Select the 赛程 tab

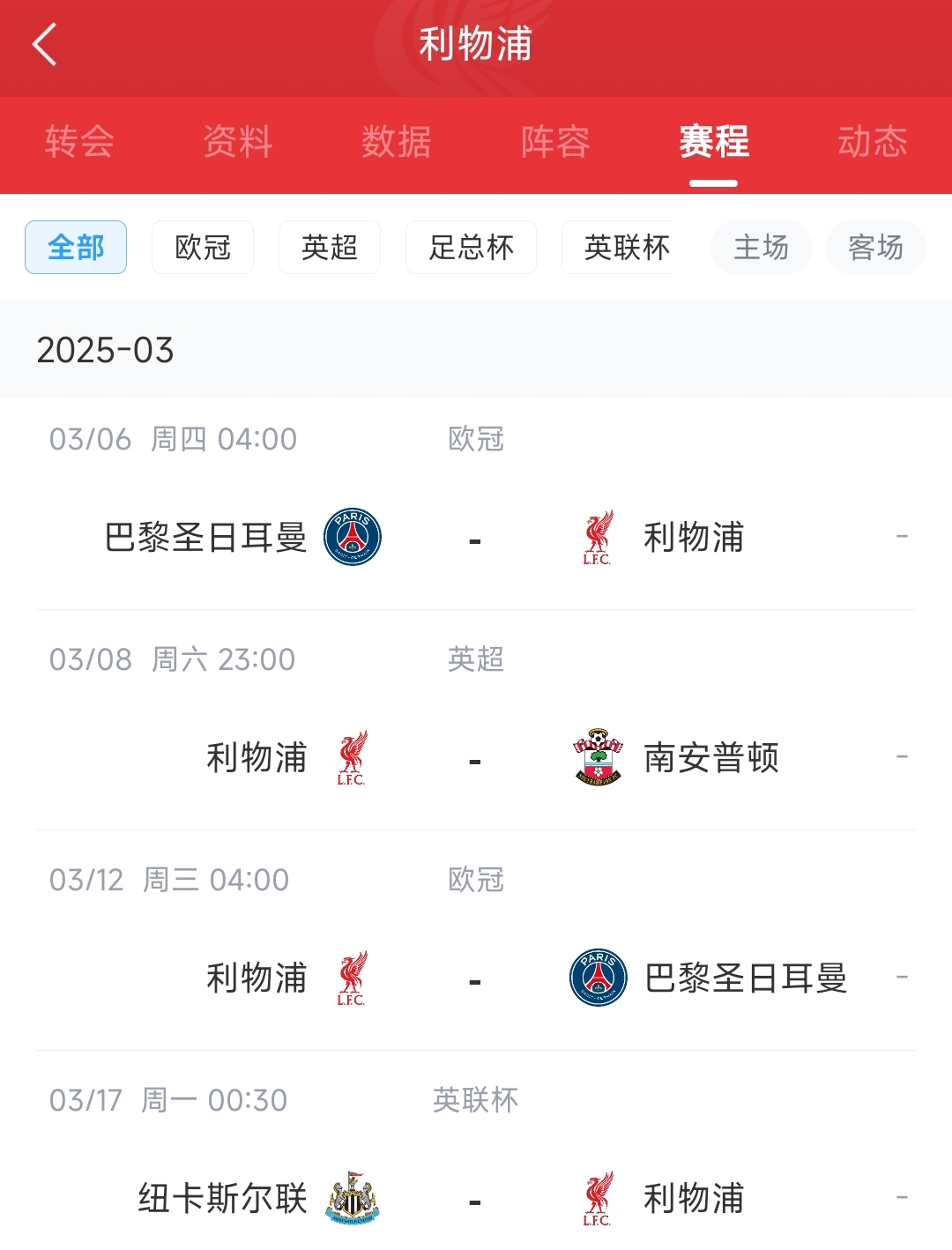click(714, 142)
